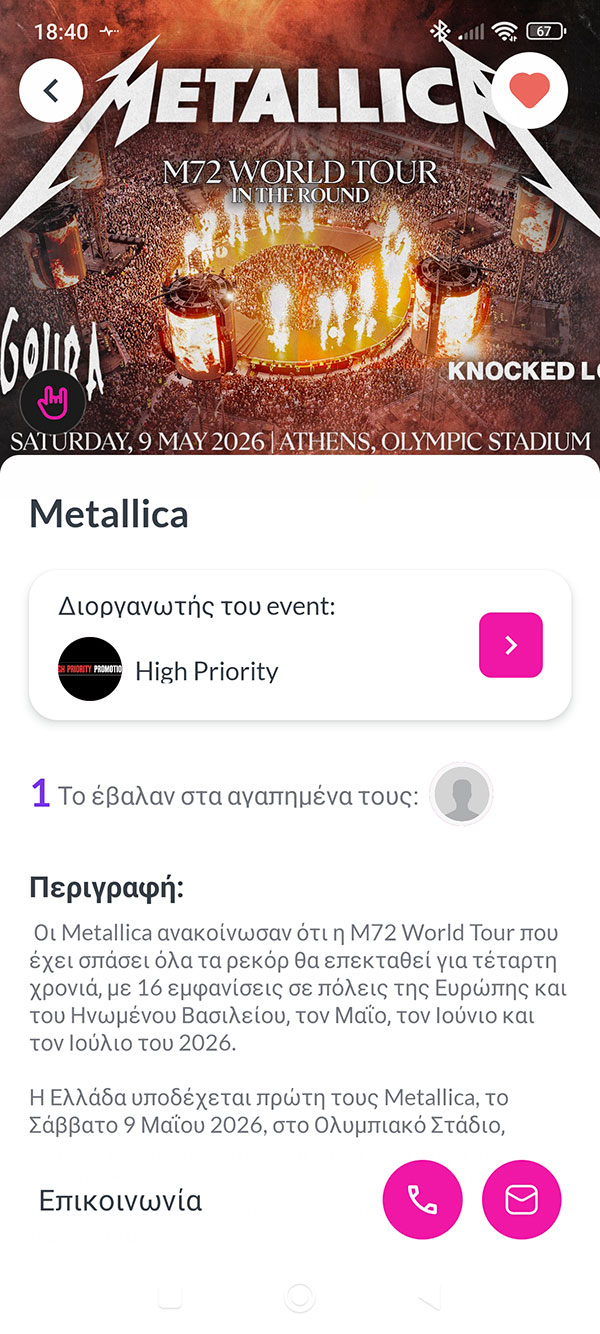Call the organizer with the phone button
Image resolution: width=600 pixels, height=1334 pixels.
[423, 1200]
